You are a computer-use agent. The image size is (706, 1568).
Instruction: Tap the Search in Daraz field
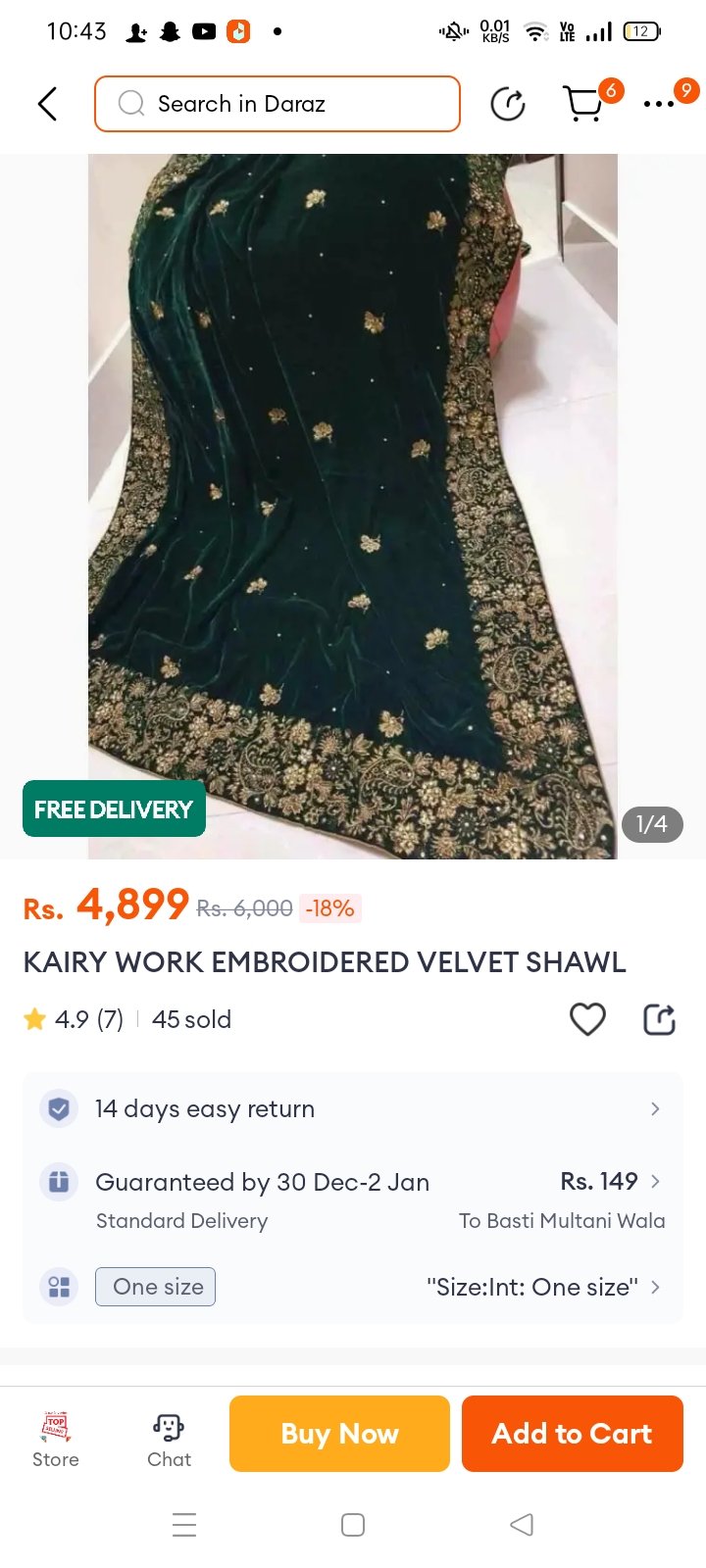pyautogui.click(x=277, y=104)
